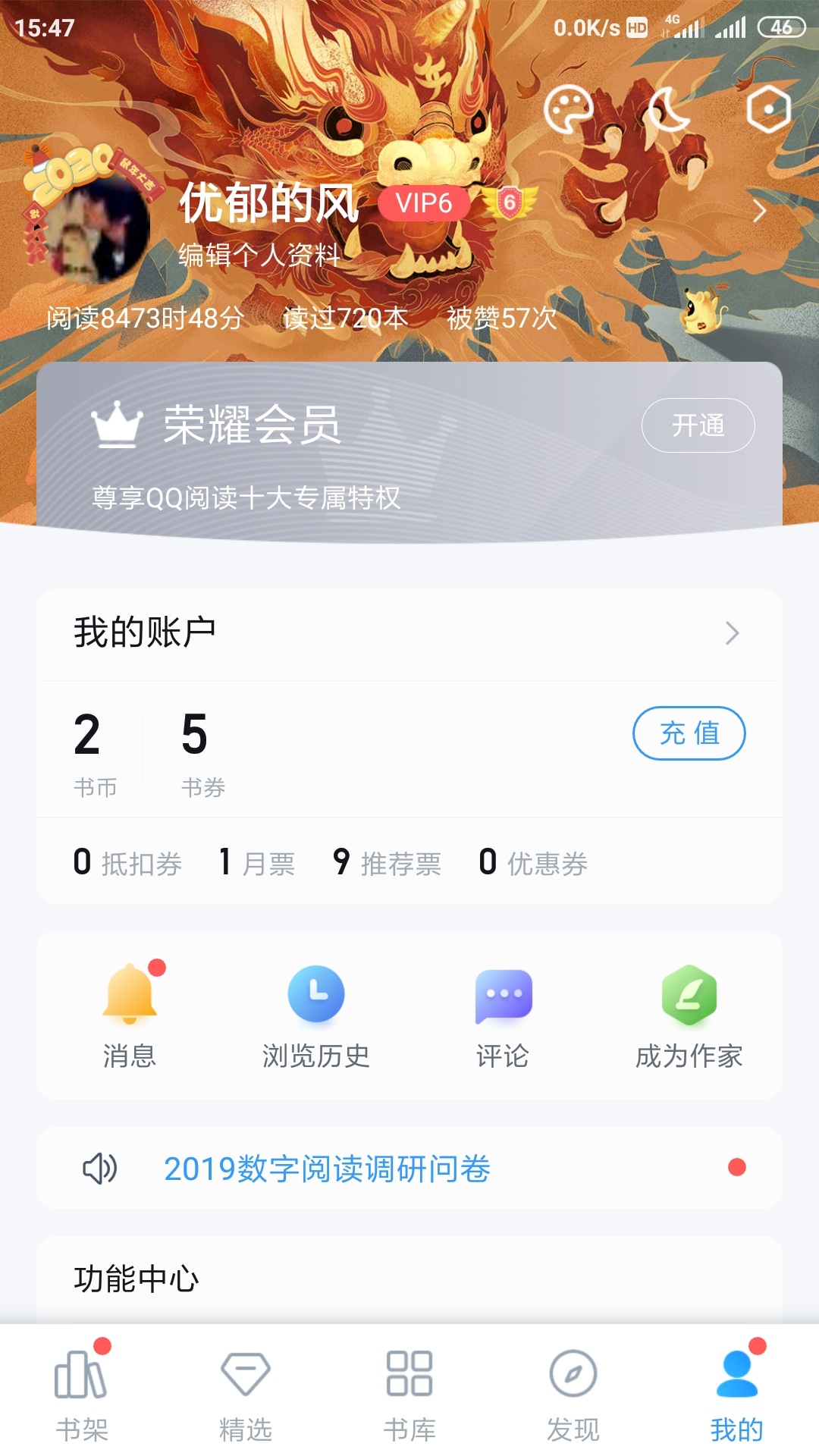Toggle night mode with the moon icon
This screenshot has width=819, height=1456.
668,110
